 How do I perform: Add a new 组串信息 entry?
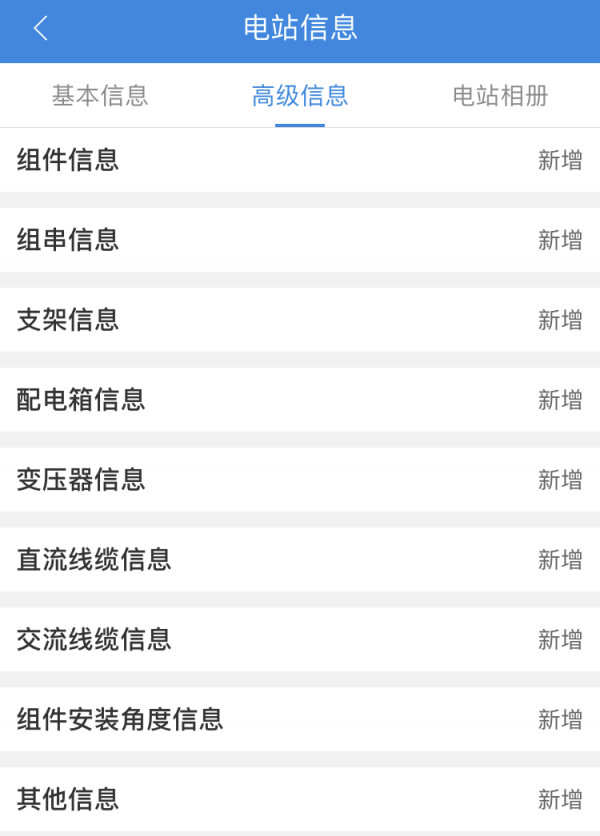tap(560, 240)
